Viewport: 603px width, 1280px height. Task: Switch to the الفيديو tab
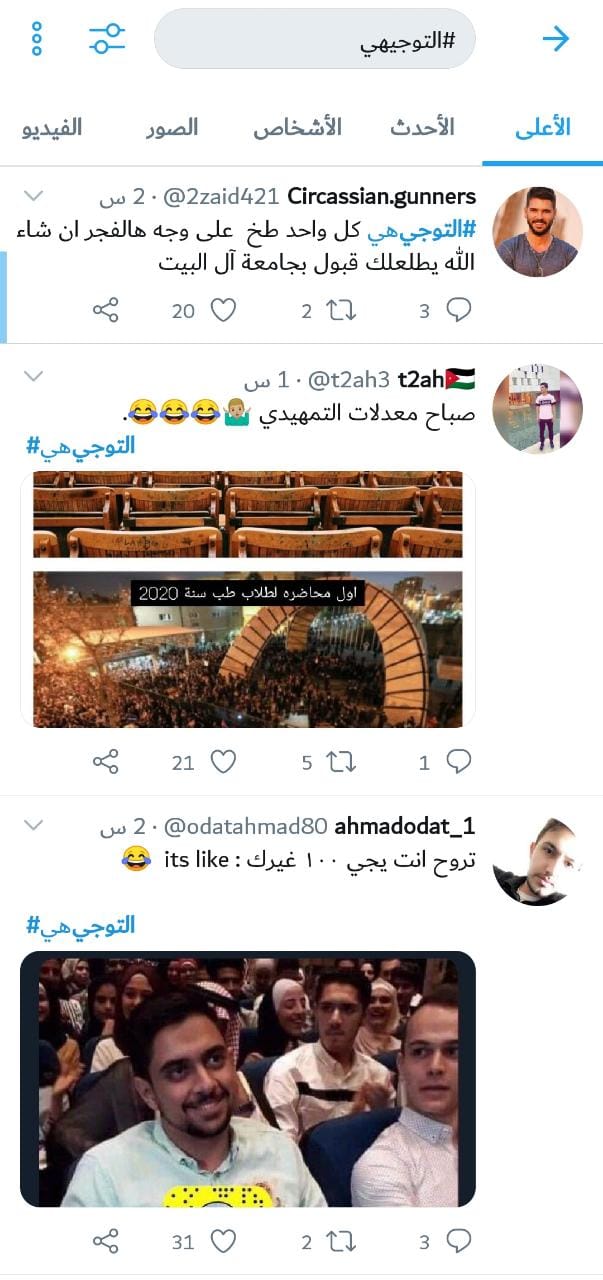click(52, 128)
